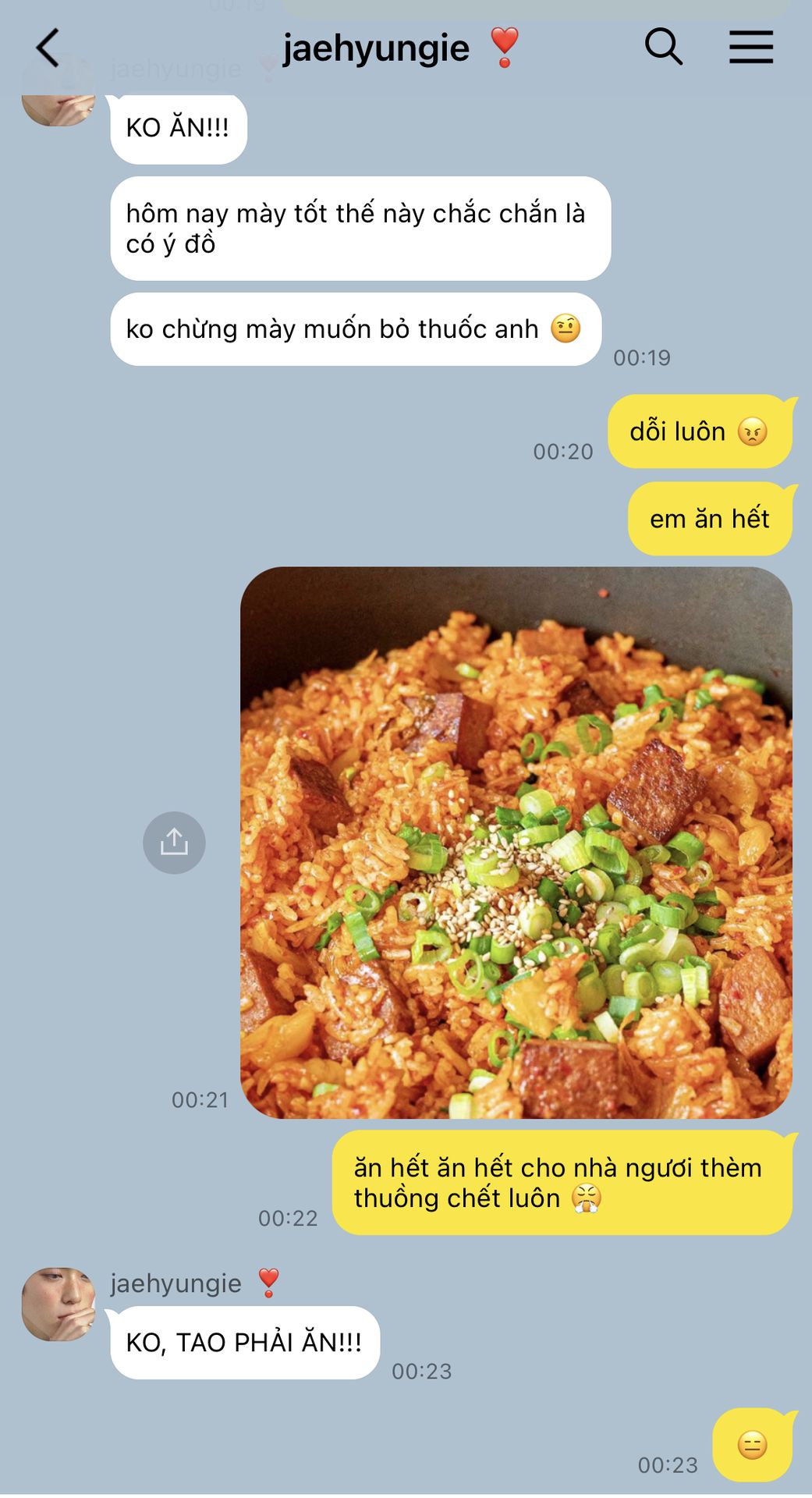View jaehyungie's profile picture
Image resolution: width=812 pixels, height=1498 pixels.
tap(59, 1304)
